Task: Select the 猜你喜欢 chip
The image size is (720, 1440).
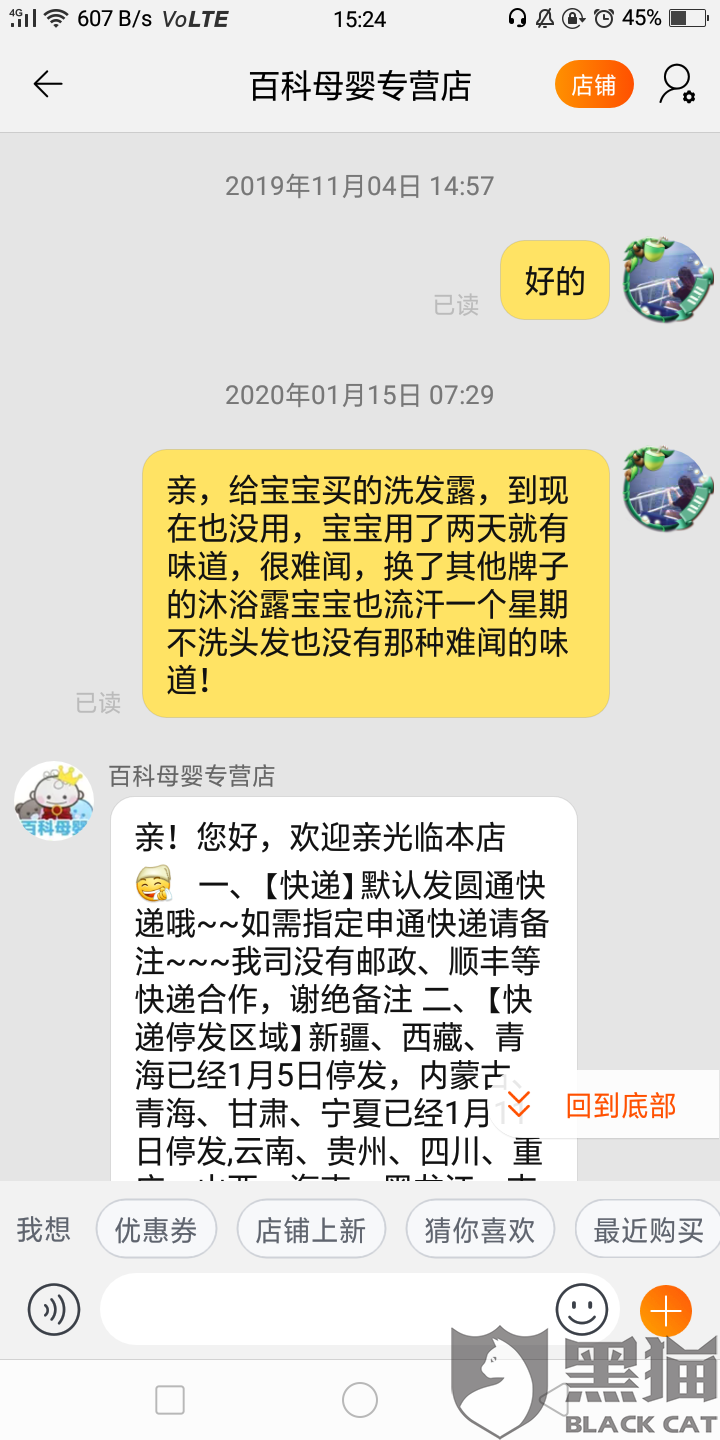Action: pyautogui.click(x=480, y=1230)
